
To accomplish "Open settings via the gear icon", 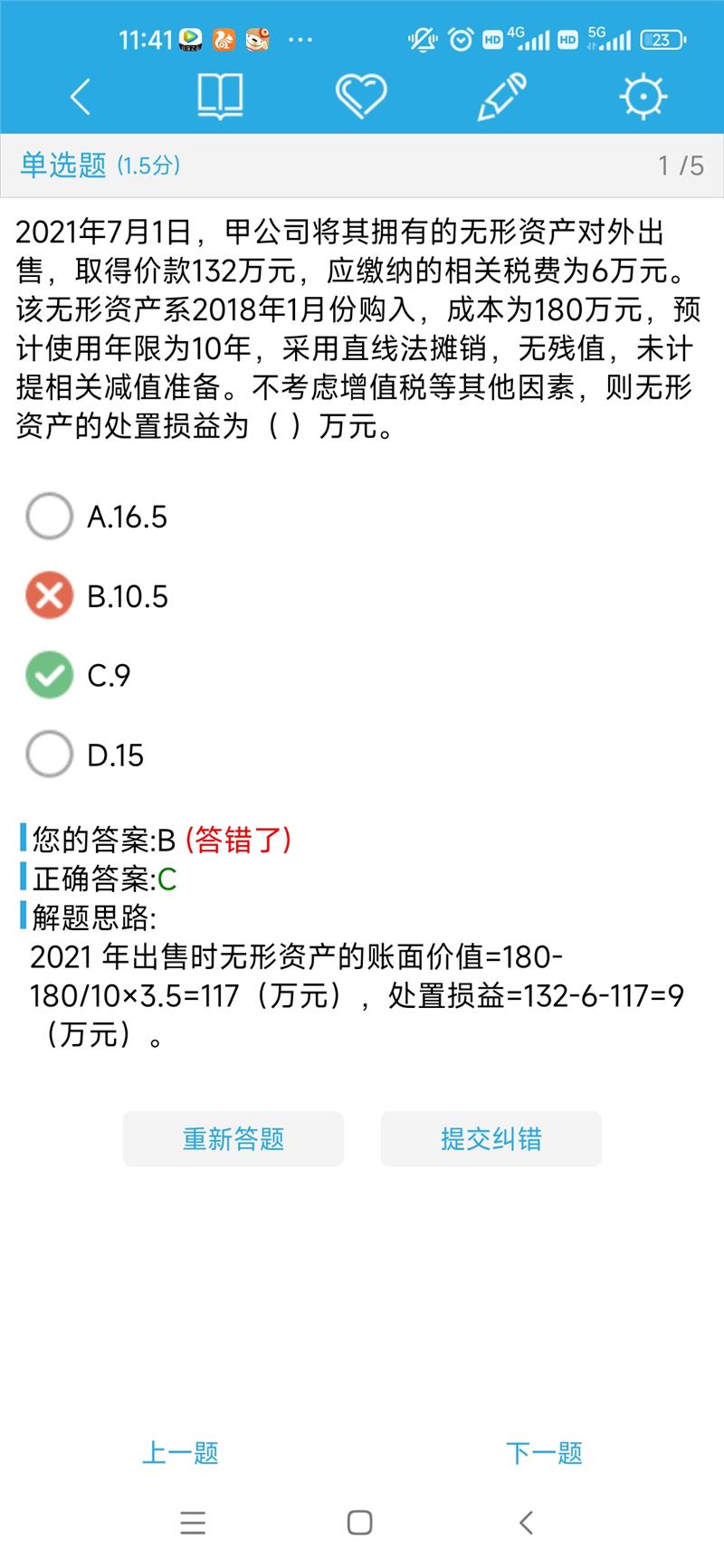I will tap(643, 96).
